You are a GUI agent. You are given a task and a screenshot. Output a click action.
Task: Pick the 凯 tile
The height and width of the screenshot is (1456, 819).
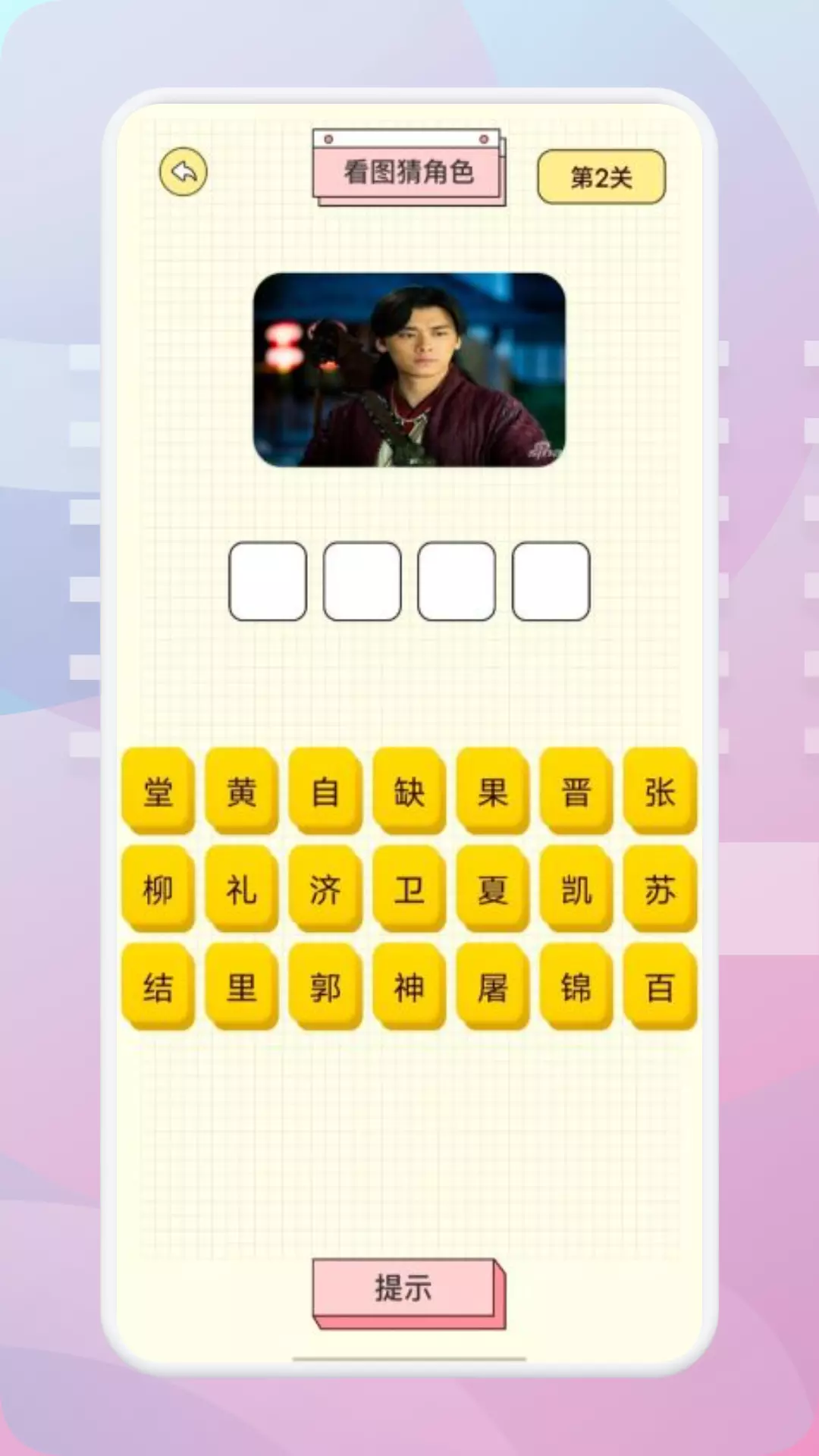576,889
